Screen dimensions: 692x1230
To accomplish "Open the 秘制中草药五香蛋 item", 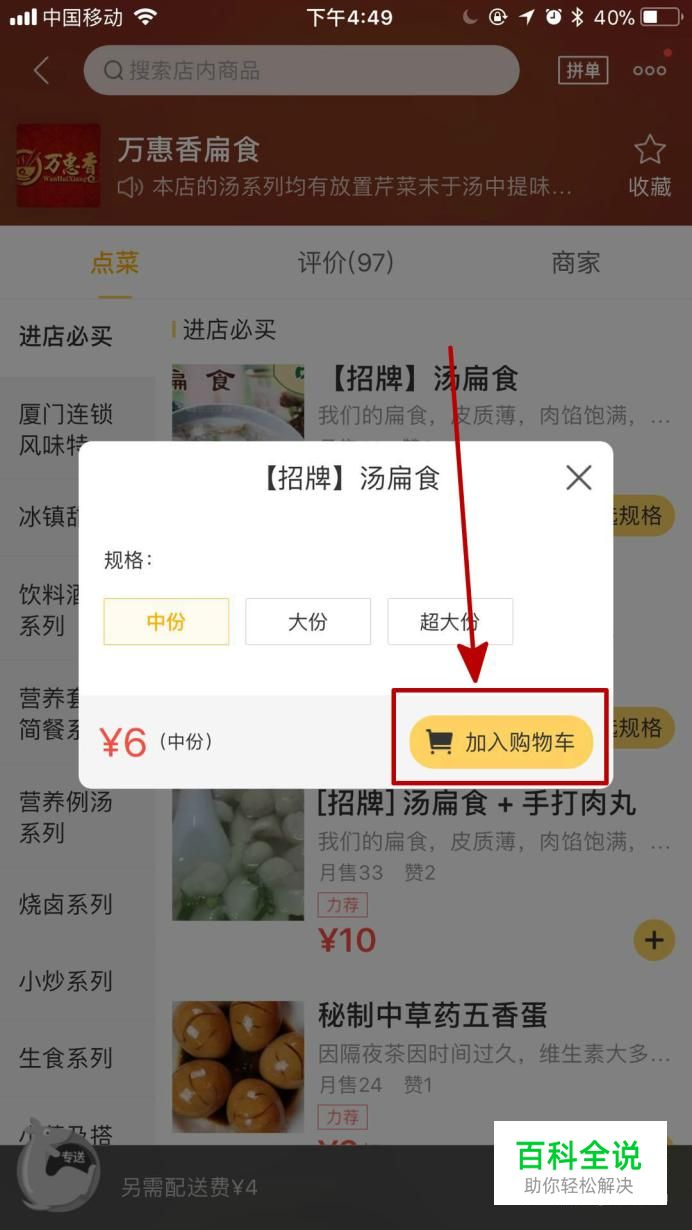I will coord(432,1016).
